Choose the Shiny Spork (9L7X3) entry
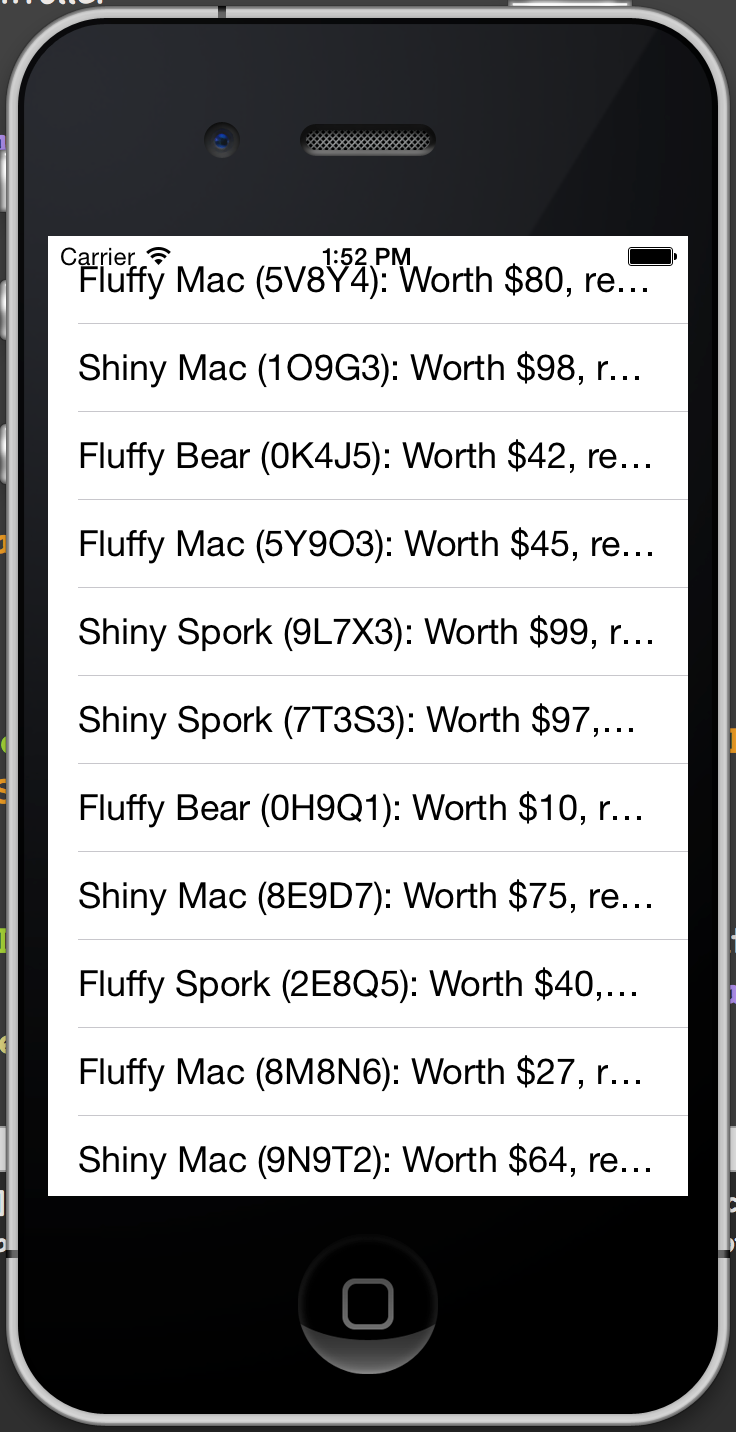 click(367, 632)
